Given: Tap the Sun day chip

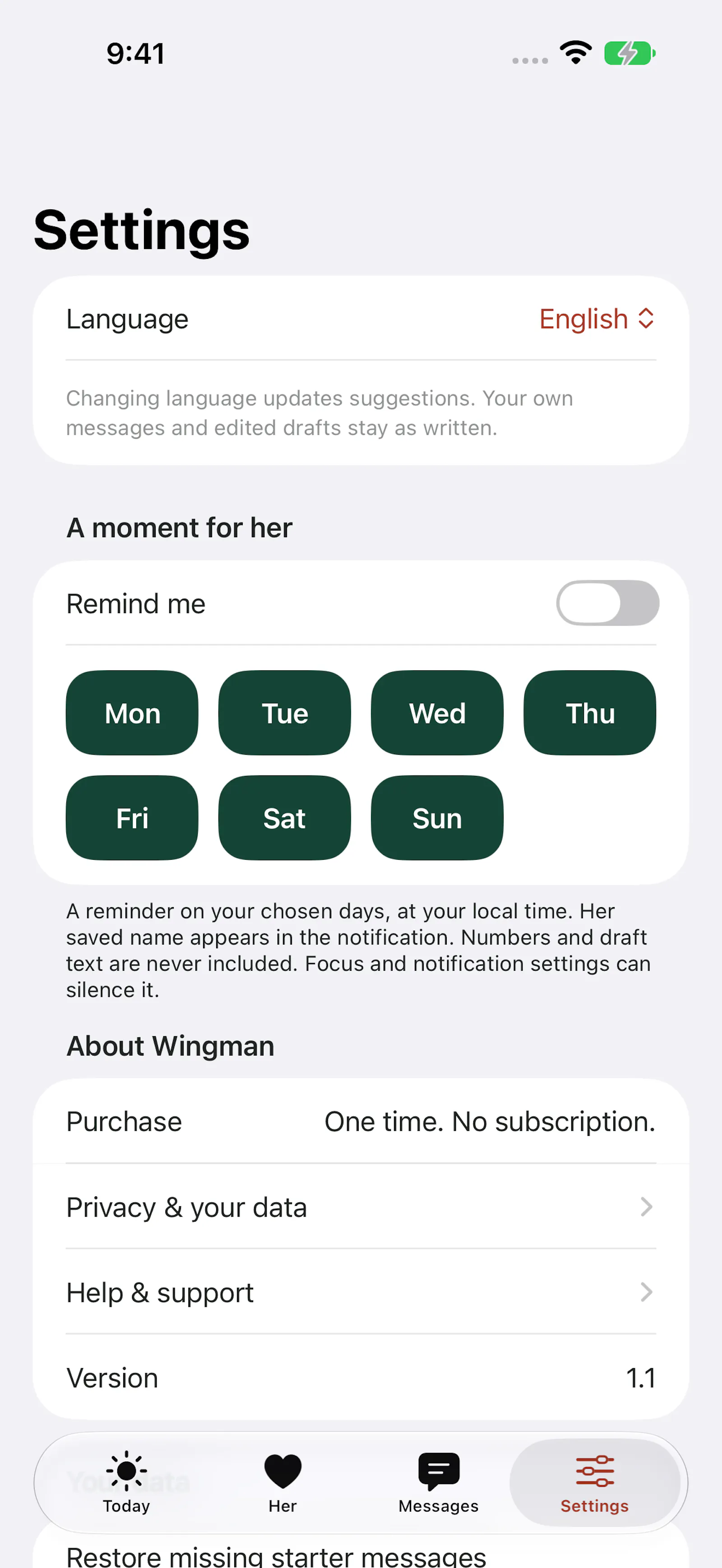Looking at the screenshot, I should pyautogui.click(x=437, y=817).
